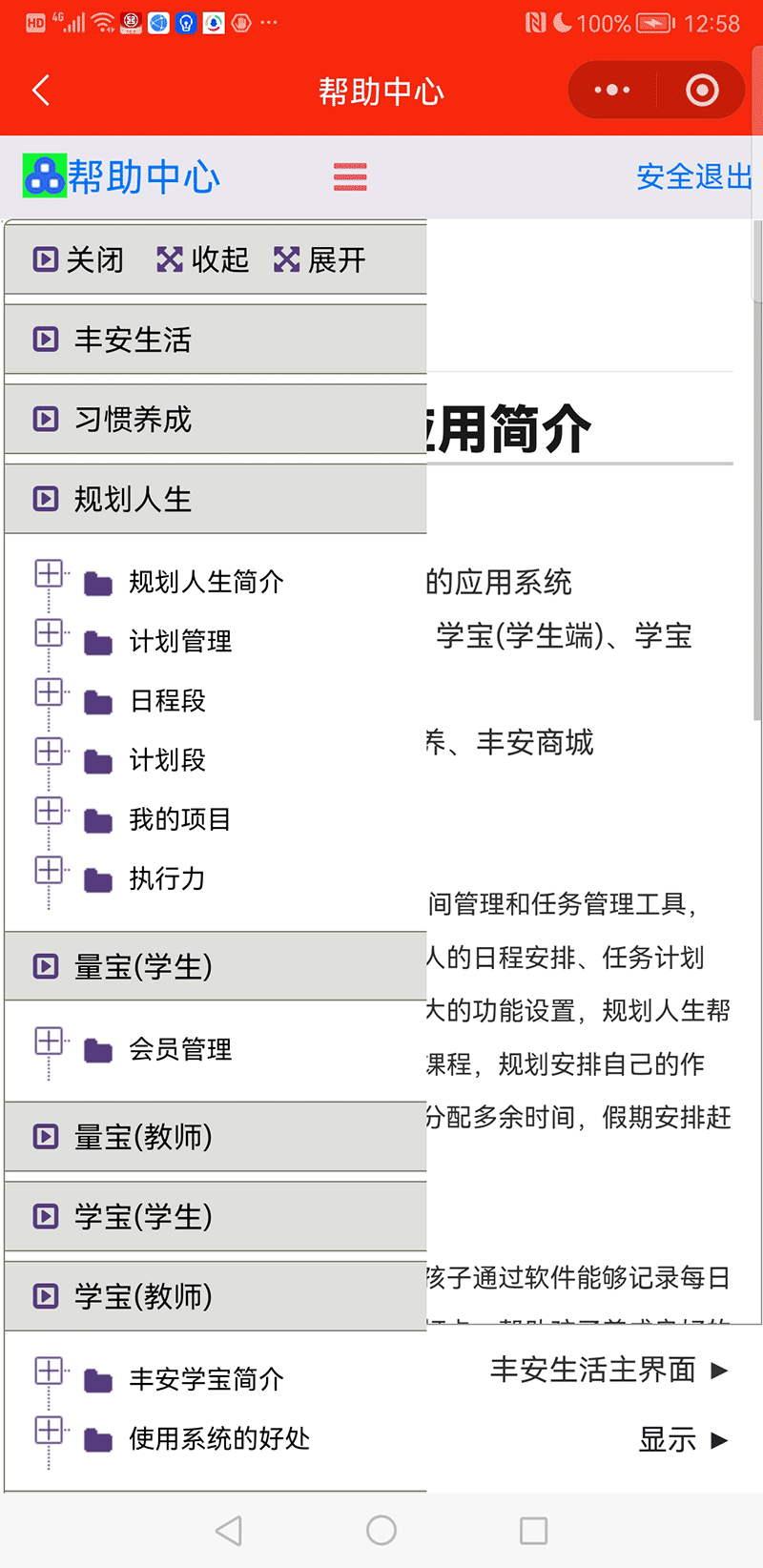This screenshot has height=1568, width=763.
Task: Expand all sections with 展开
Action: tap(320, 259)
